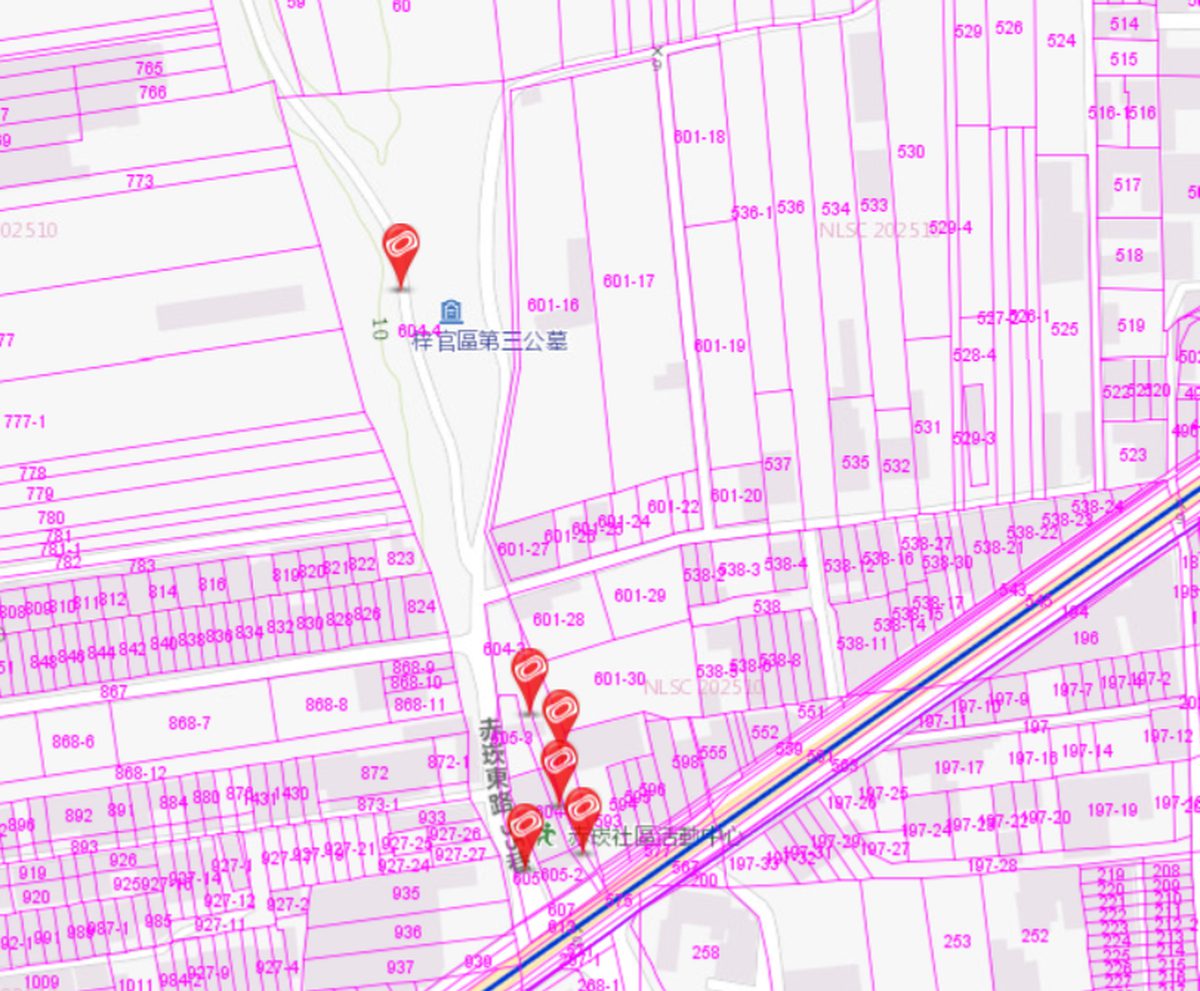Image resolution: width=1200 pixels, height=991 pixels.
Task: Tap the red marker above parcel 593
Action: [582, 808]
